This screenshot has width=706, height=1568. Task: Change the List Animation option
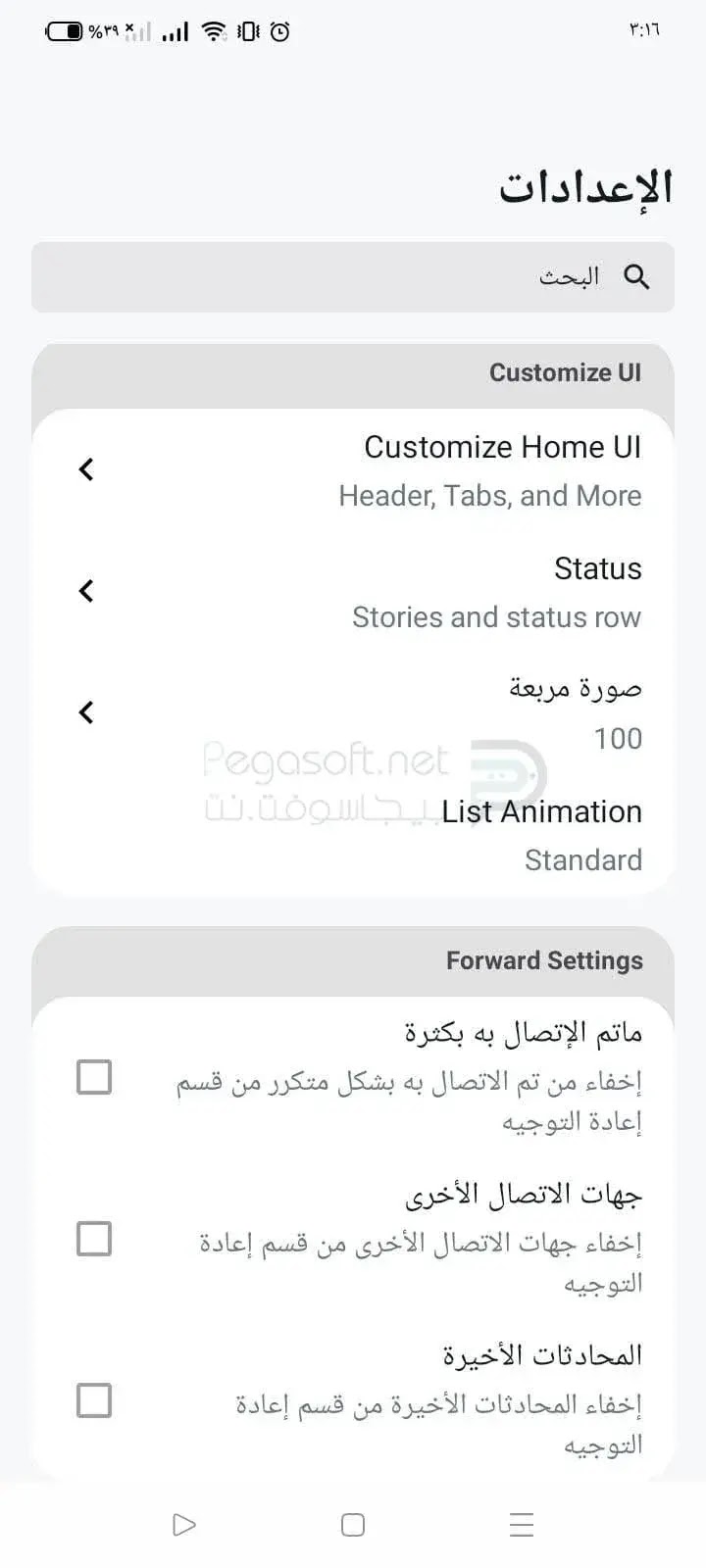[353, 835]
